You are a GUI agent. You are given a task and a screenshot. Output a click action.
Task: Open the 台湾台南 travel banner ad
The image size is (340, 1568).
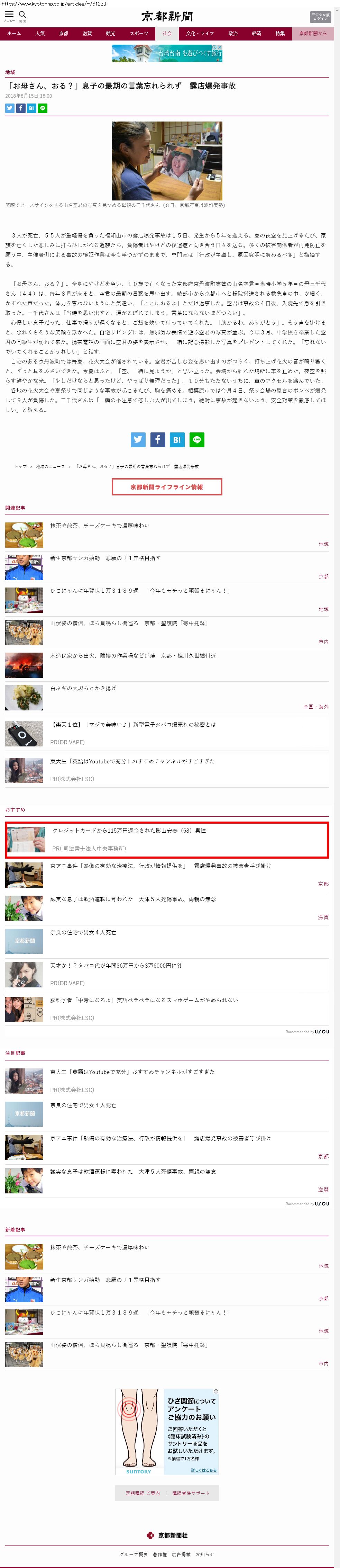point(167,53)
